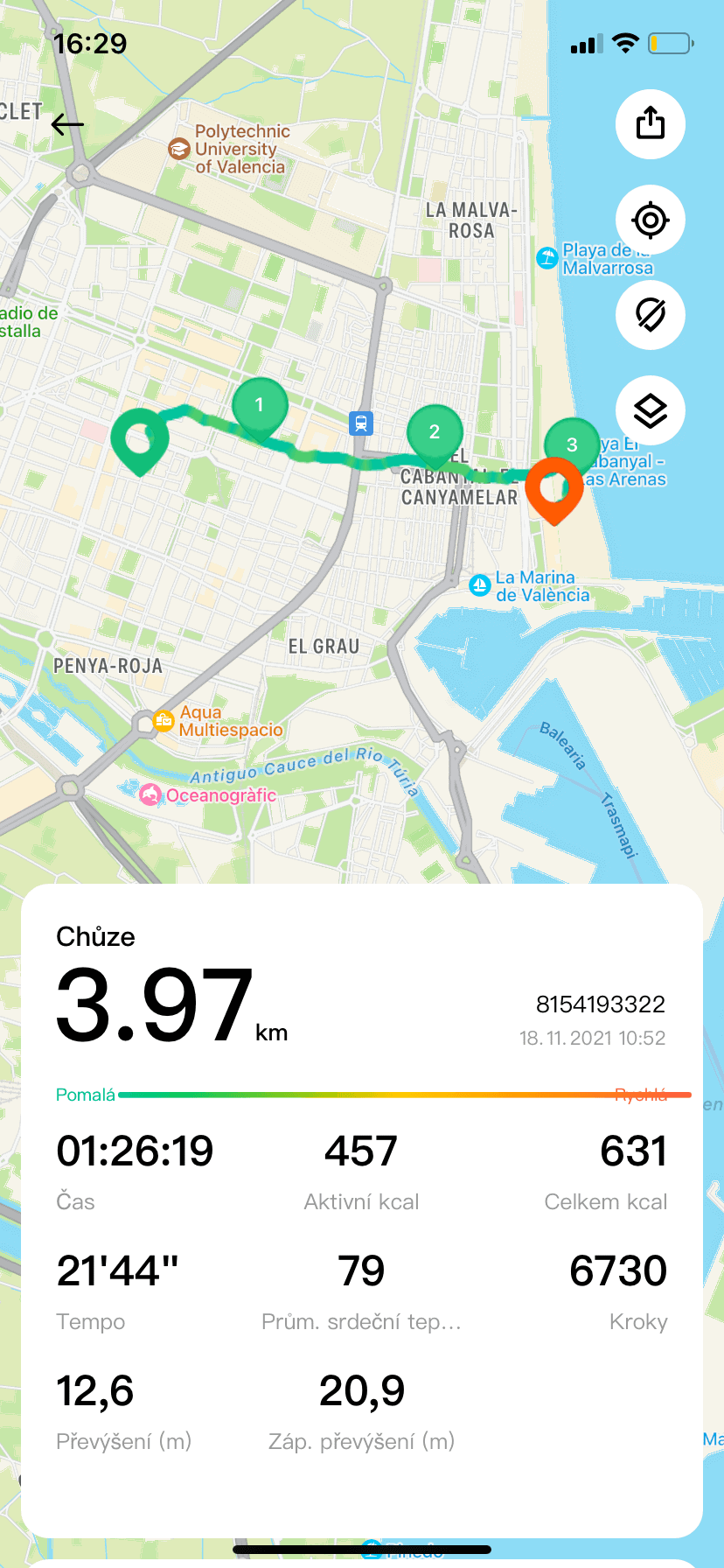
Task: Select the green start pin on the route
Action: point(140,442)
